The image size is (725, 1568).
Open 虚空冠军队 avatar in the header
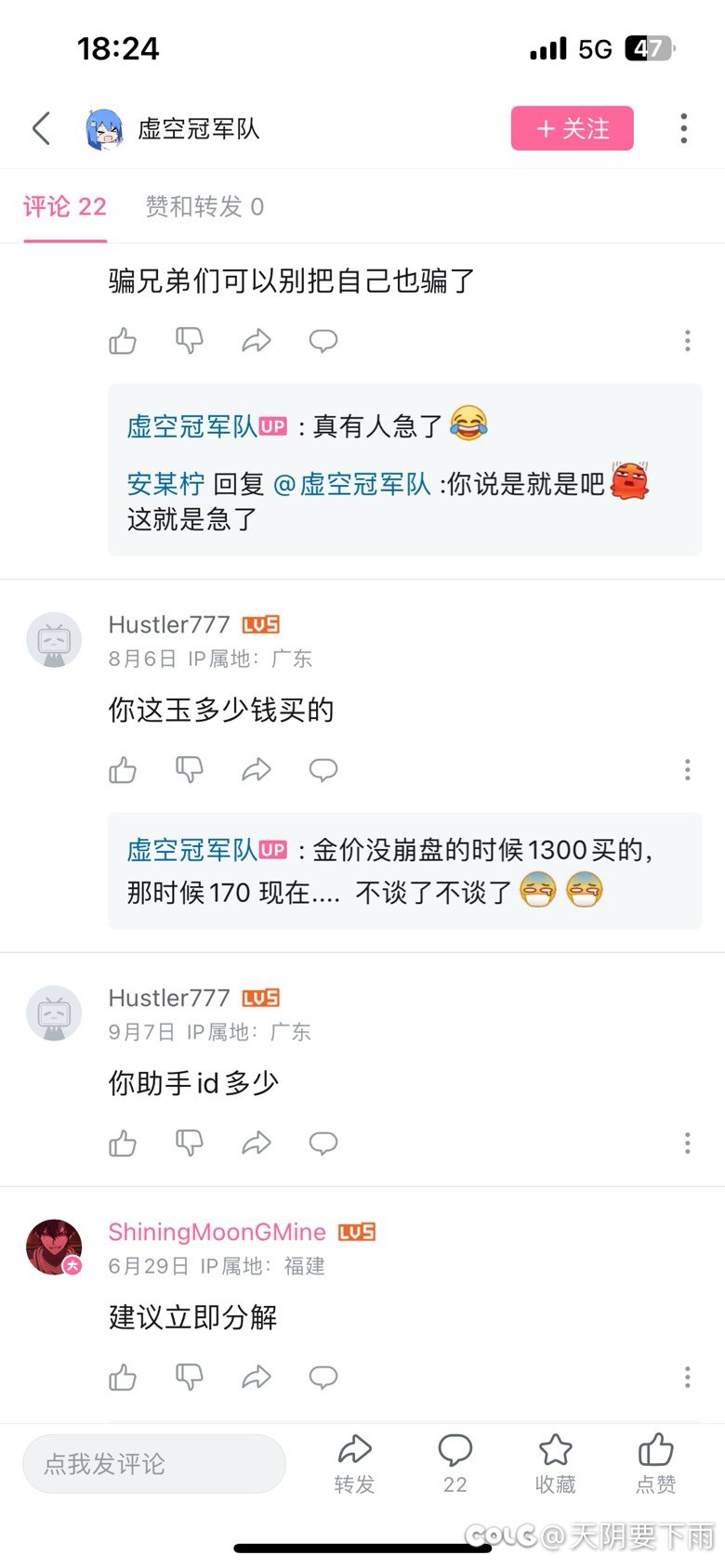pyautogui.click(x=104, y=129)
